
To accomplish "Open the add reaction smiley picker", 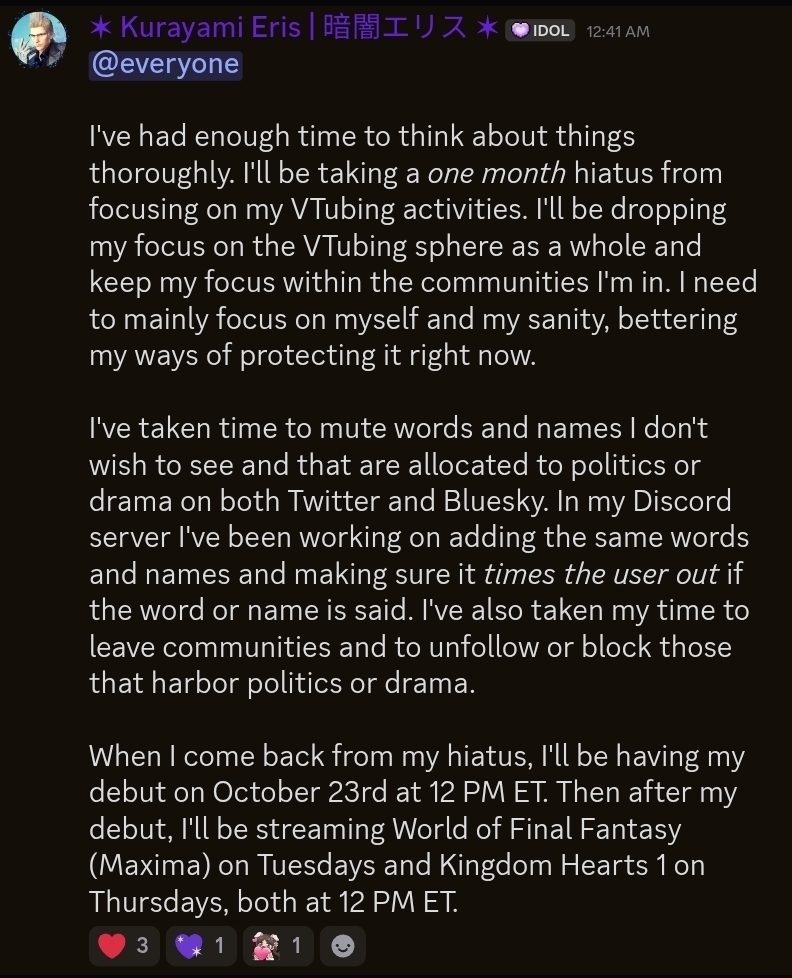I will pos(343,945).
